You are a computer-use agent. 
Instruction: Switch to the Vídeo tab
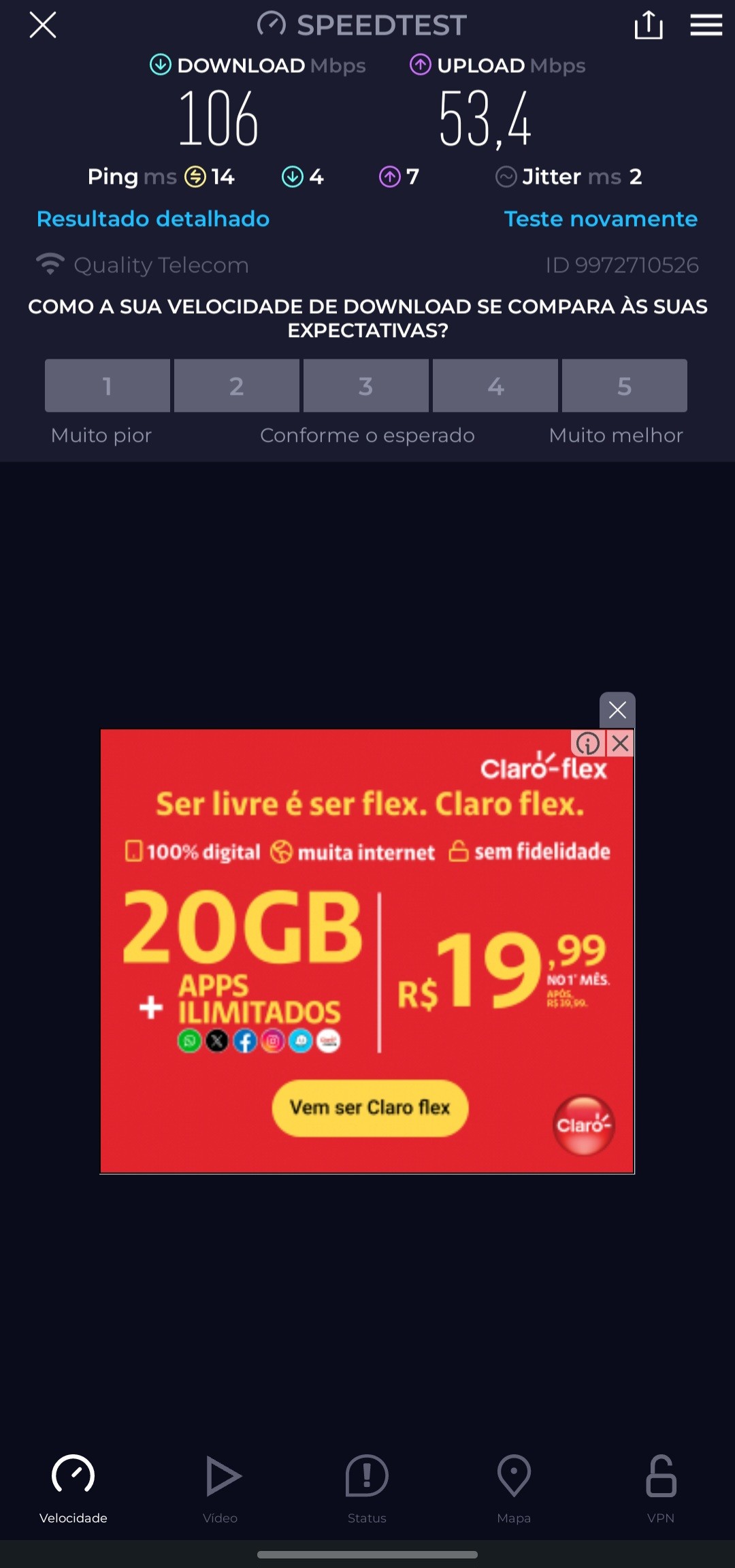point(220,1488)
